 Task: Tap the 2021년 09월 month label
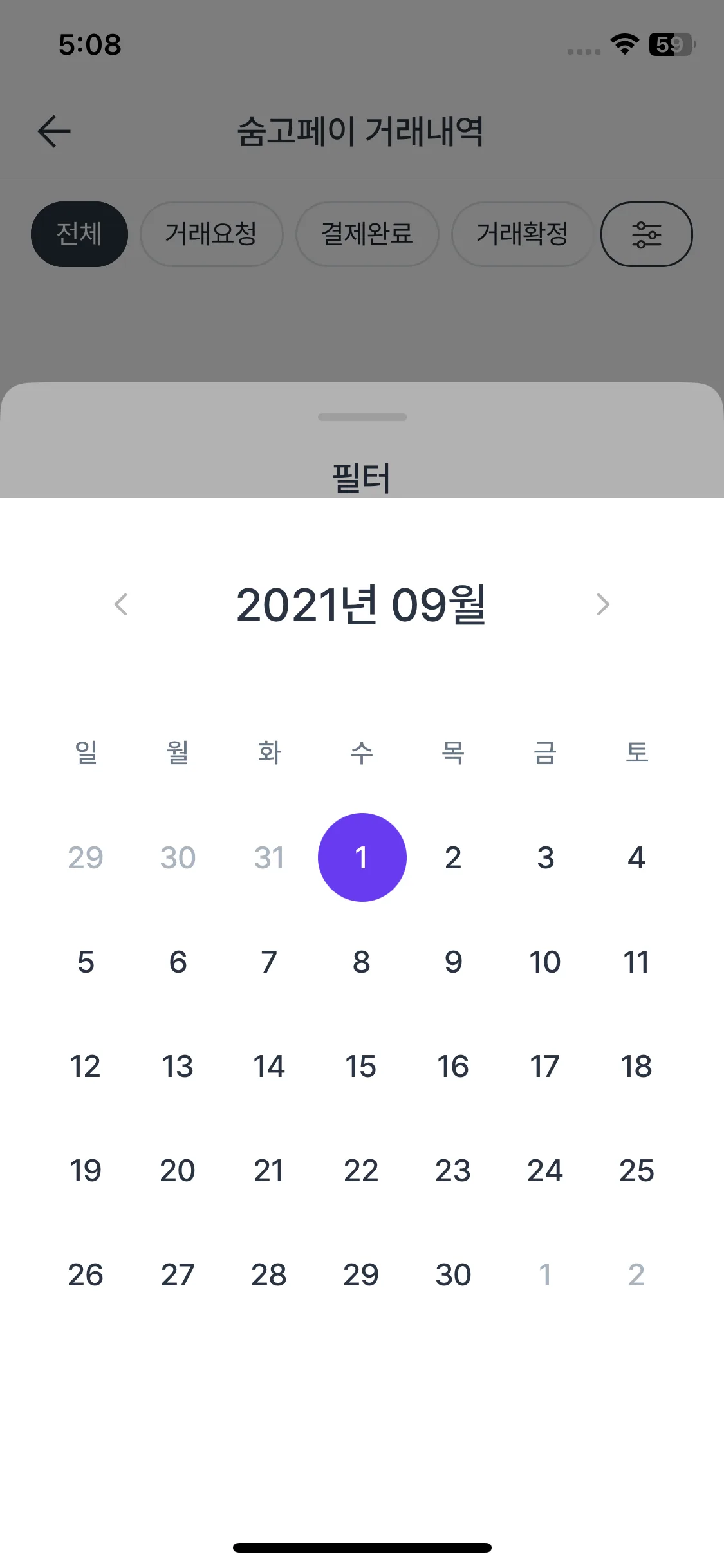point(362,604)
